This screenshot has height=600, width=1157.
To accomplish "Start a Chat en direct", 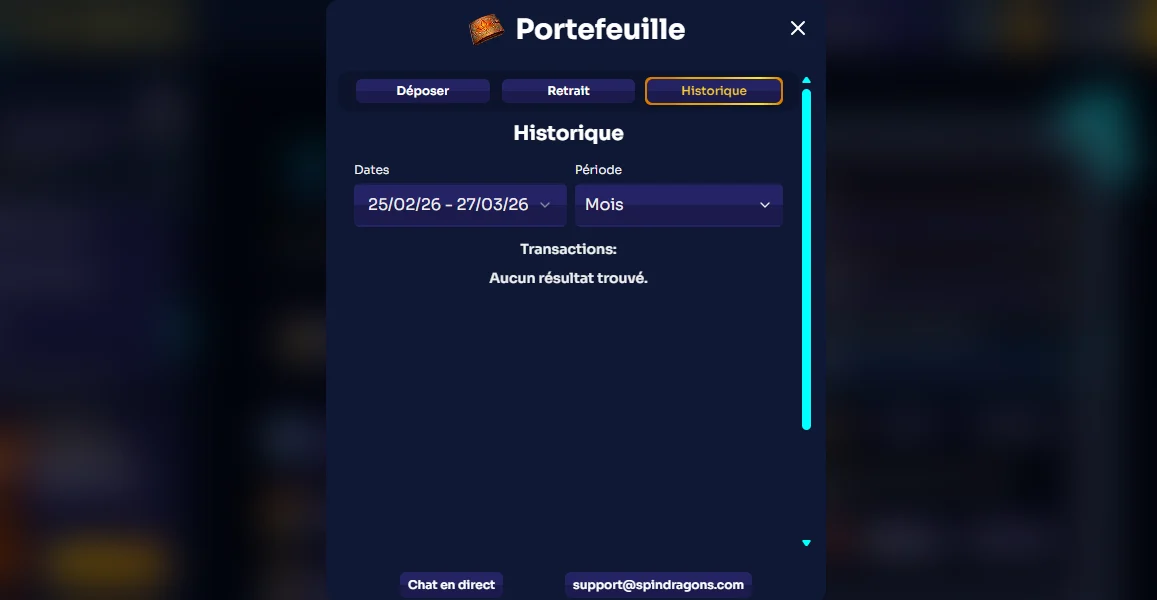I will (451, 585).
